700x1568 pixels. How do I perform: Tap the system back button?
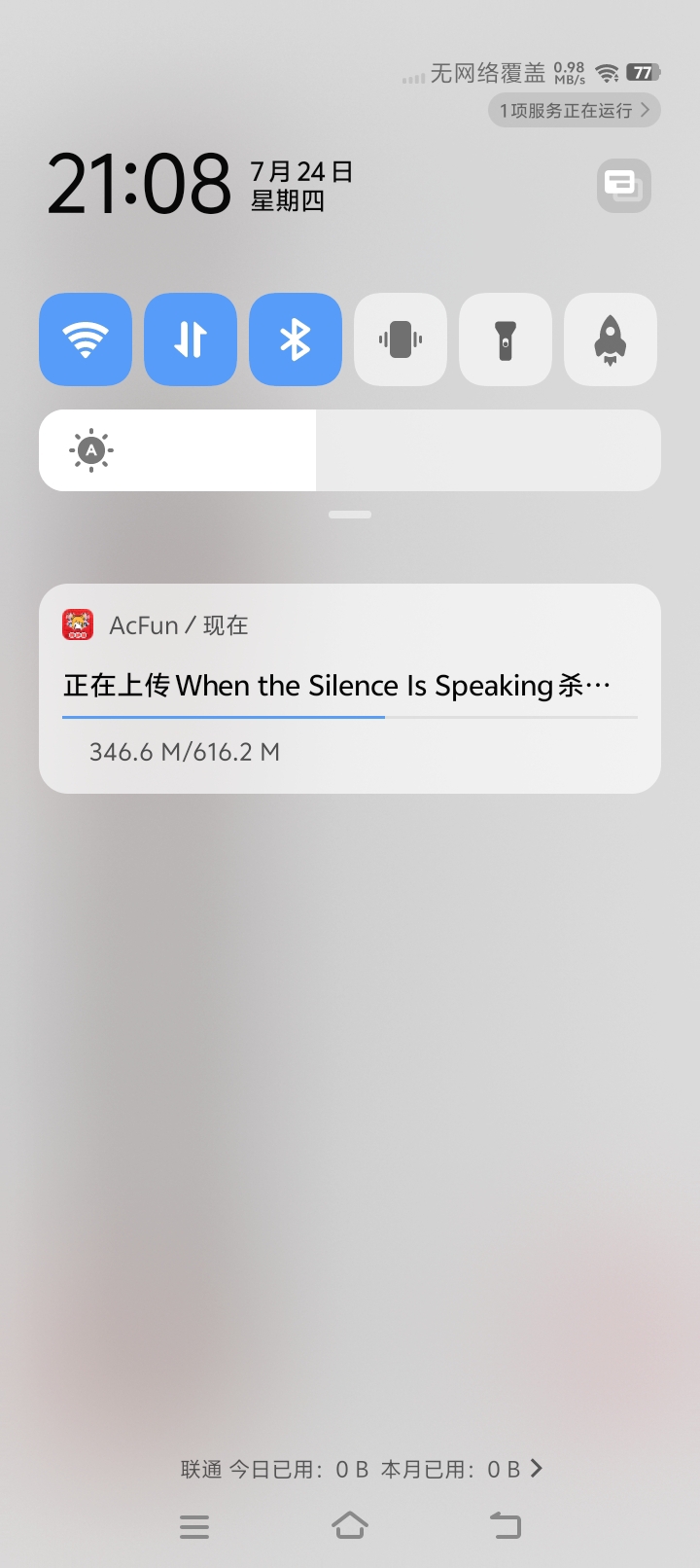pyautogui.click(x=506, y=1525)
